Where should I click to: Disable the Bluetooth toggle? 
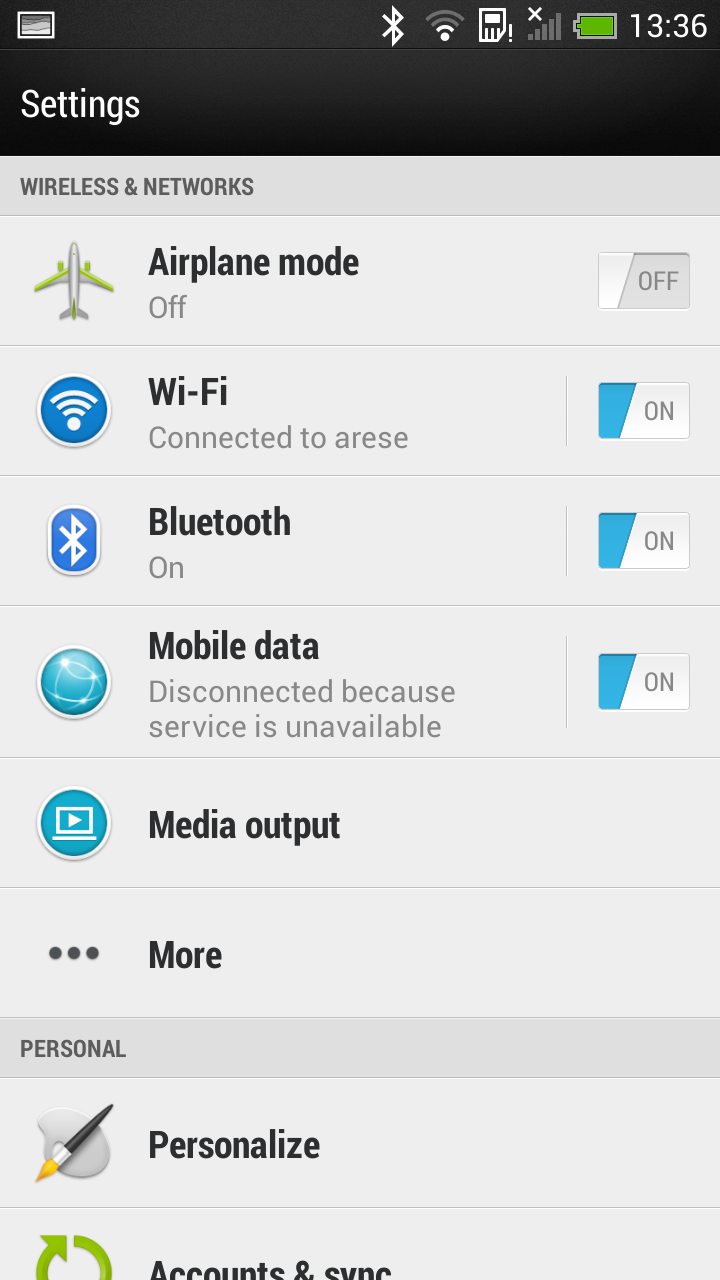coord(644,541)
